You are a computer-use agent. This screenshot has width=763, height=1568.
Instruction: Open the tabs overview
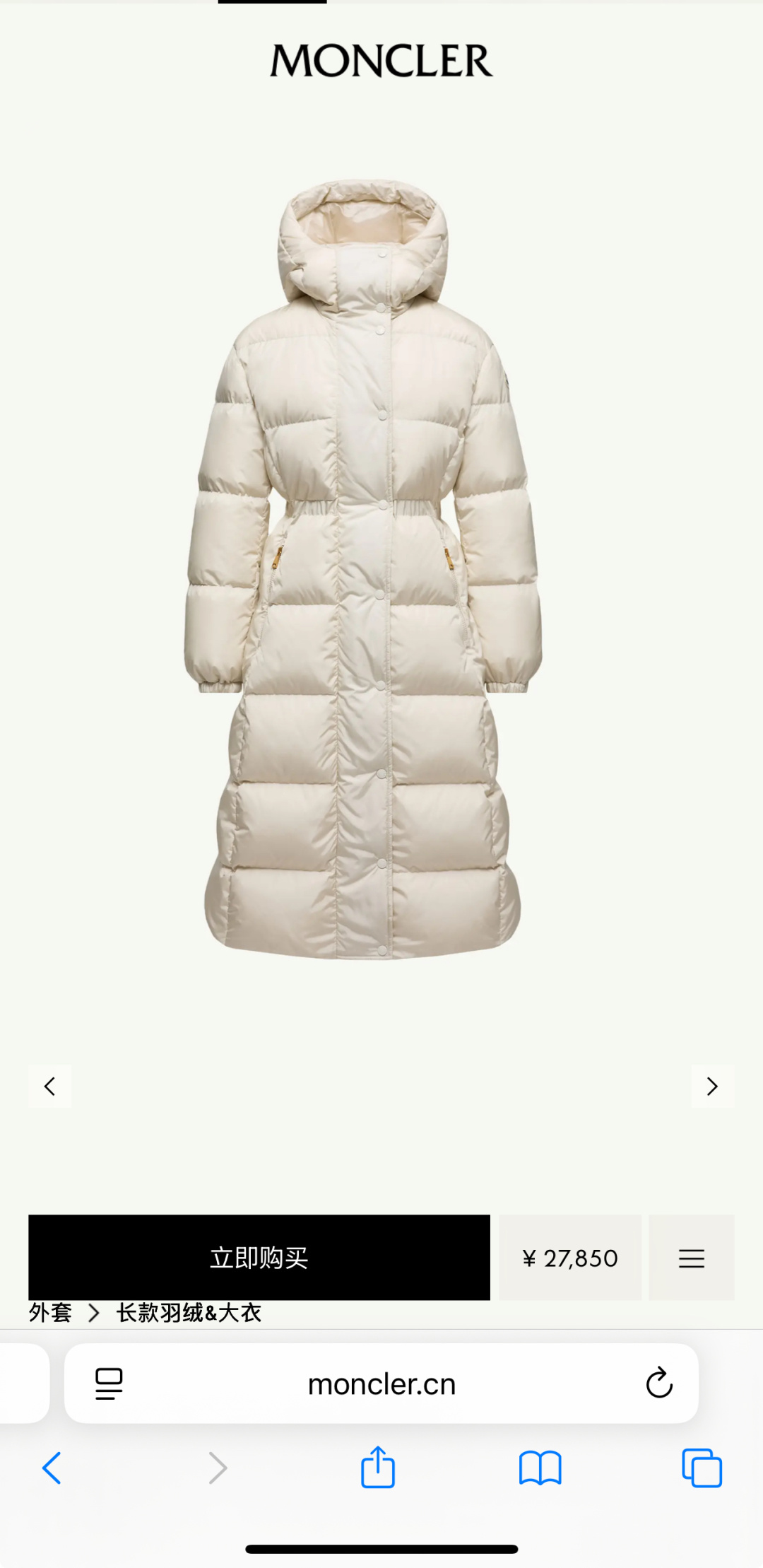click(x=702, y=1468)
